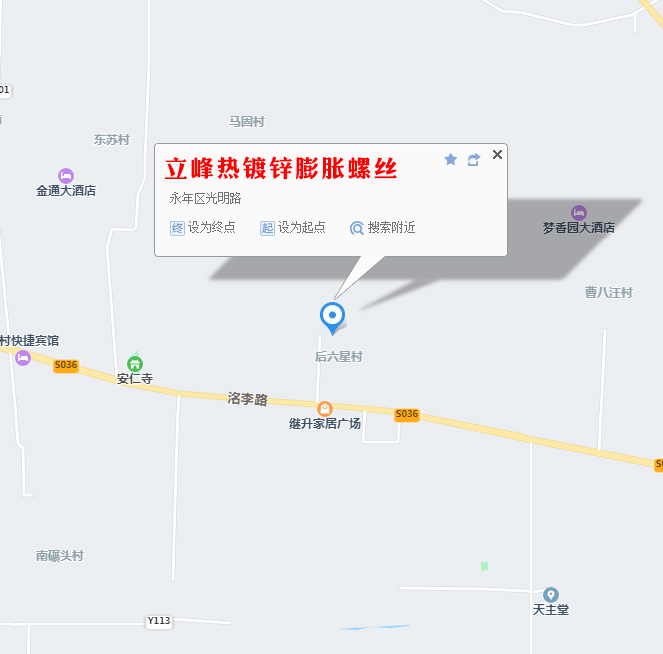The width and height of the screenshot is (663, 654).
Task: Select 设为起点 to set start point
Action: (293, 228)
